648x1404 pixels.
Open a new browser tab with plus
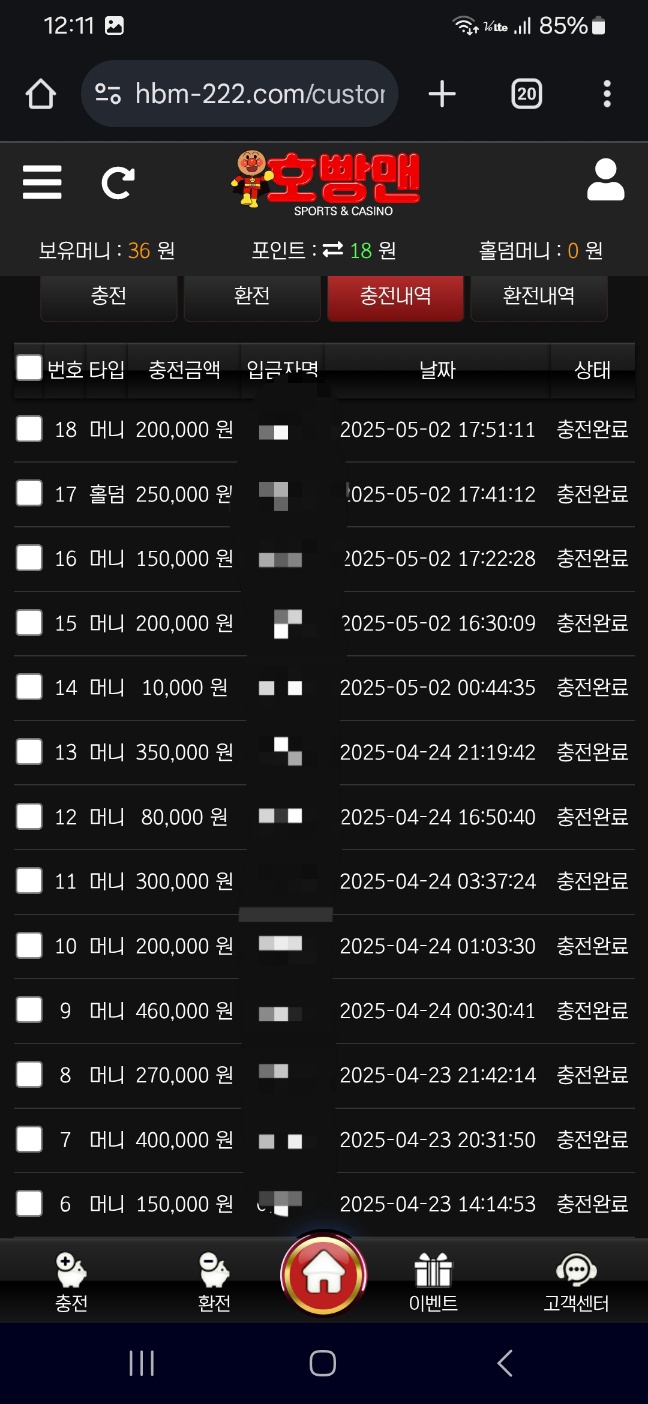442,94
